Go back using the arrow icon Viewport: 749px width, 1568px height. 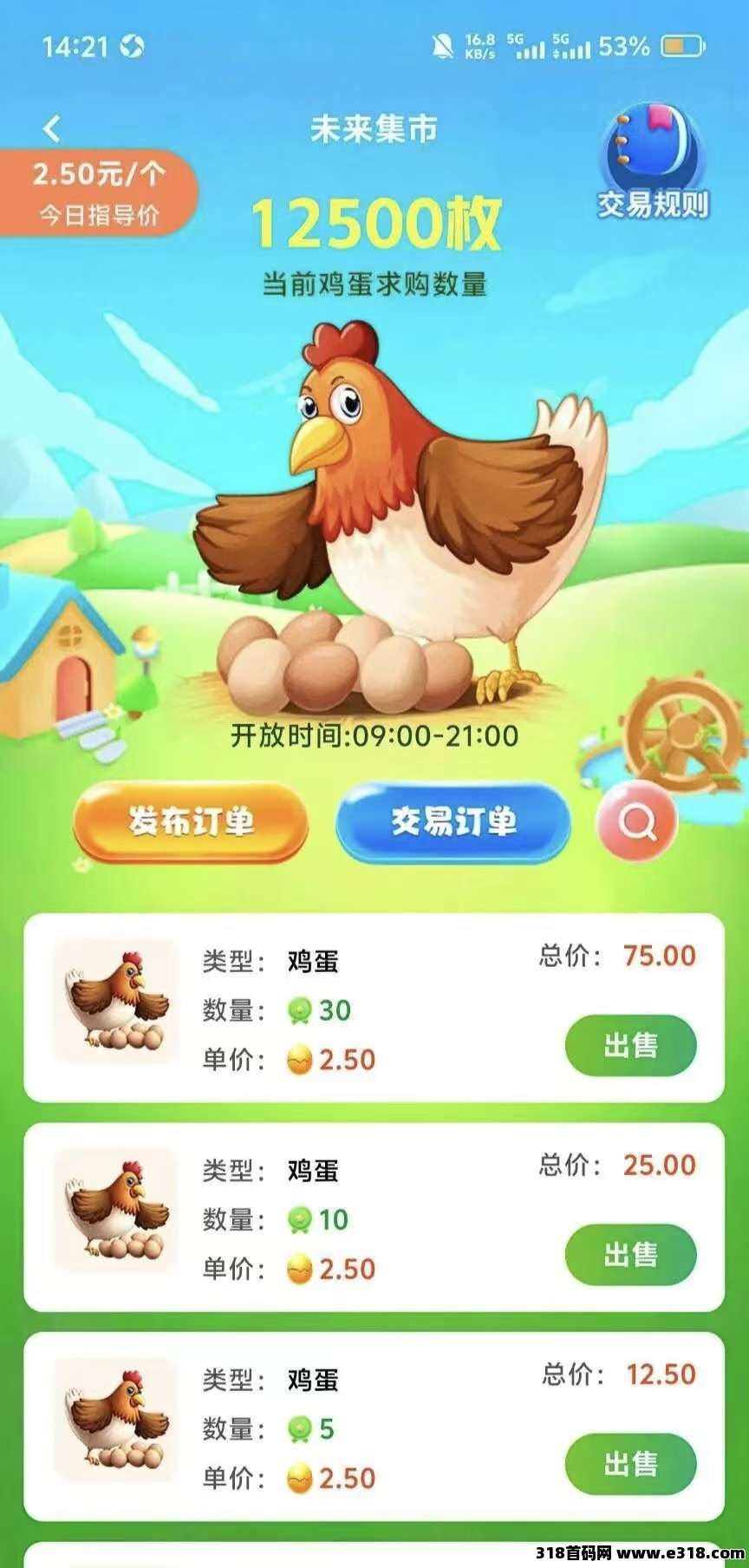52,129
